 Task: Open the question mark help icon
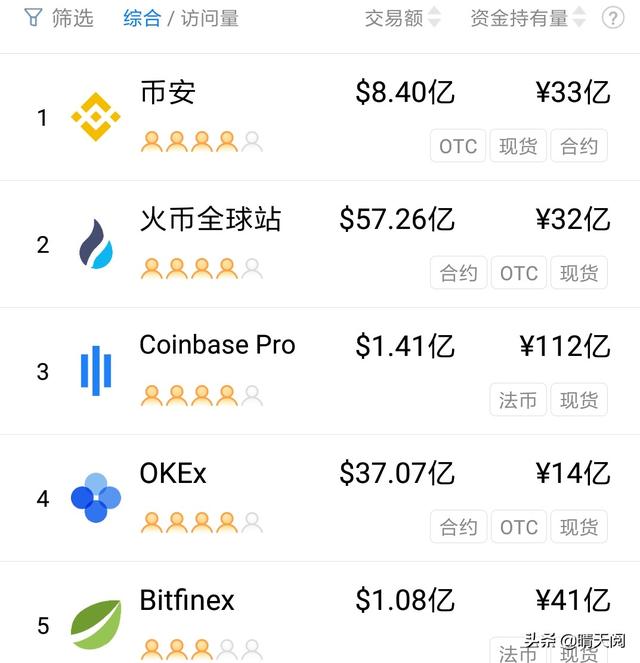coord(612,18)
